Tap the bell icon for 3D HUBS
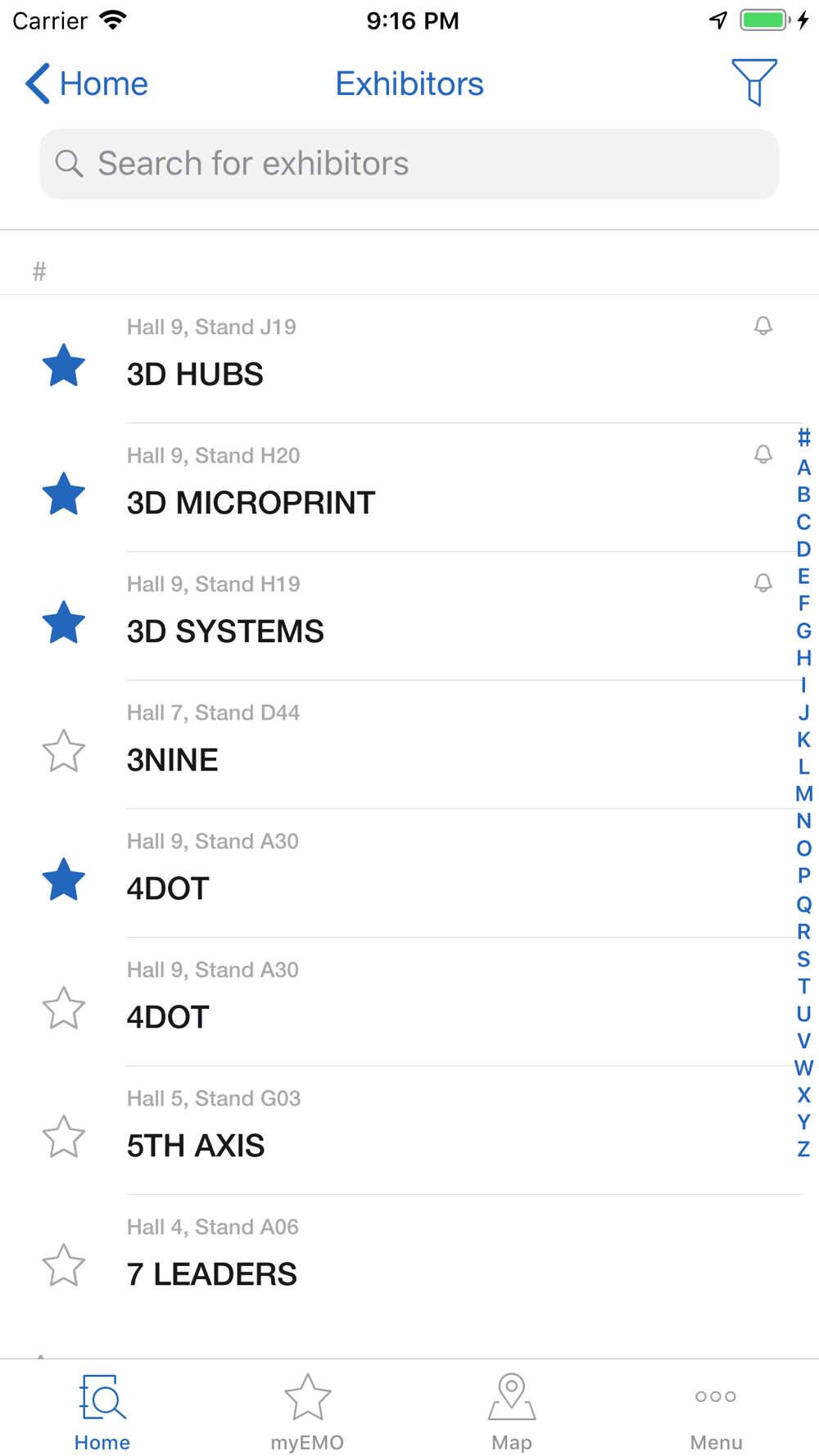Screen dimensions: 819x1456 pyautogui.click(x=763, y=326)
